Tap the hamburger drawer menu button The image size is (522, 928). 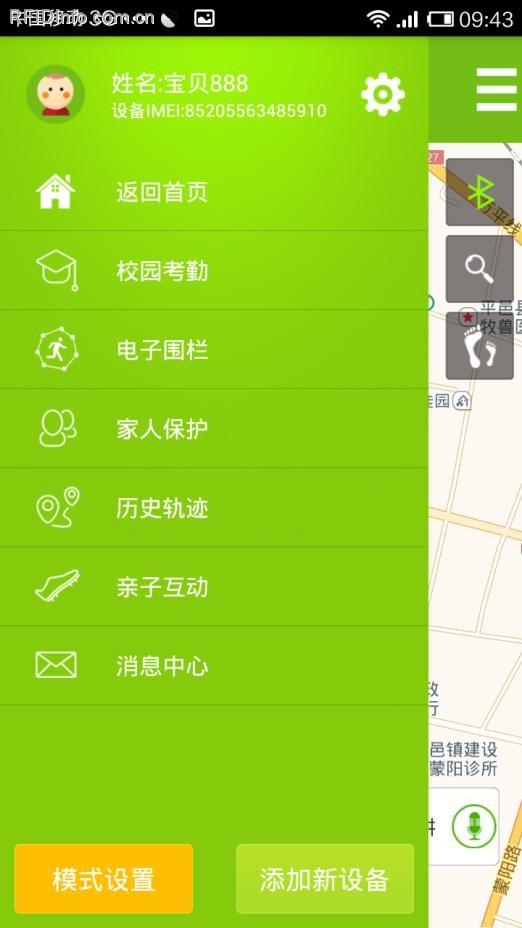point(496,89)
